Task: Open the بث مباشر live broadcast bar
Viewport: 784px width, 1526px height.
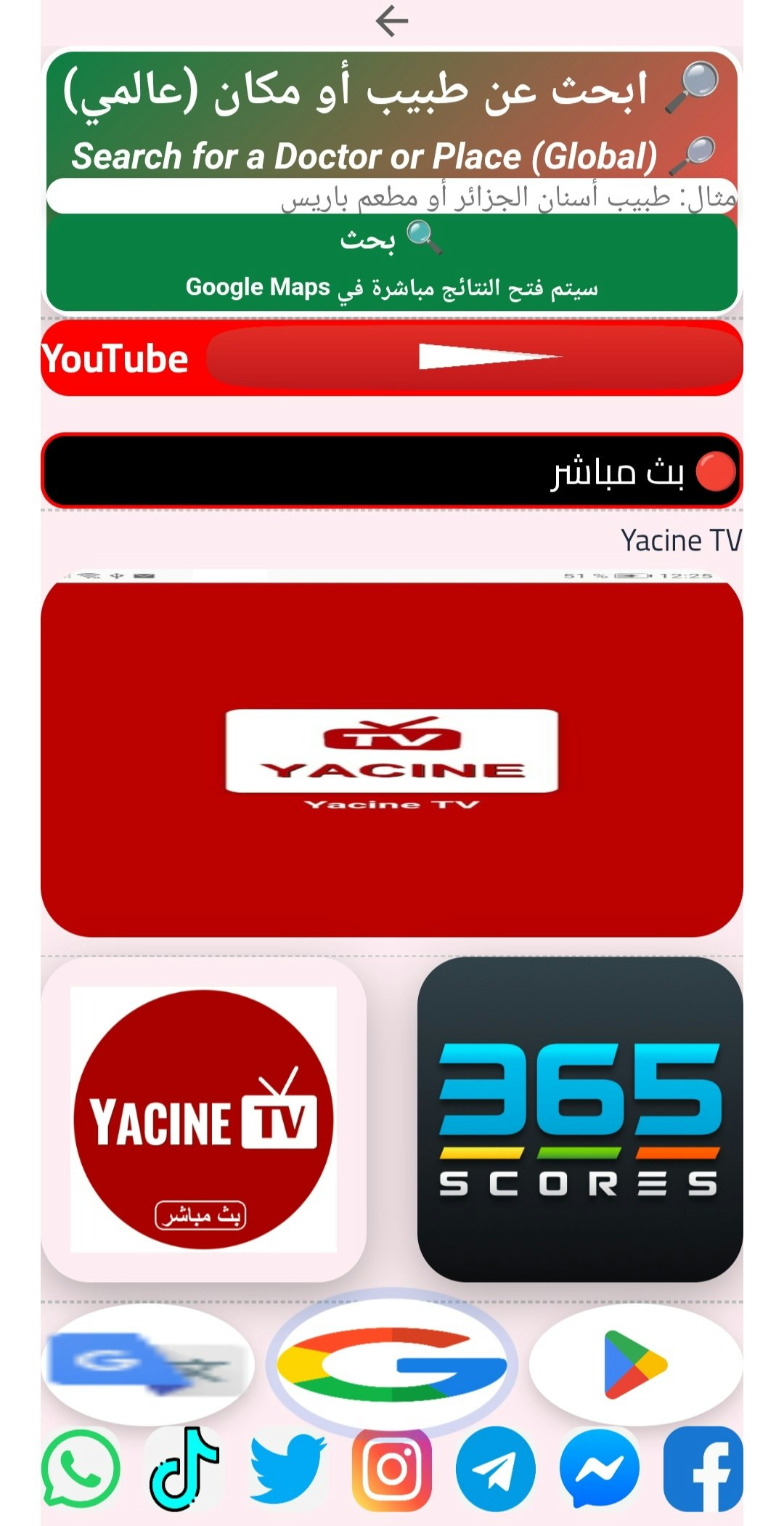Action: click(x=392, y=471)
